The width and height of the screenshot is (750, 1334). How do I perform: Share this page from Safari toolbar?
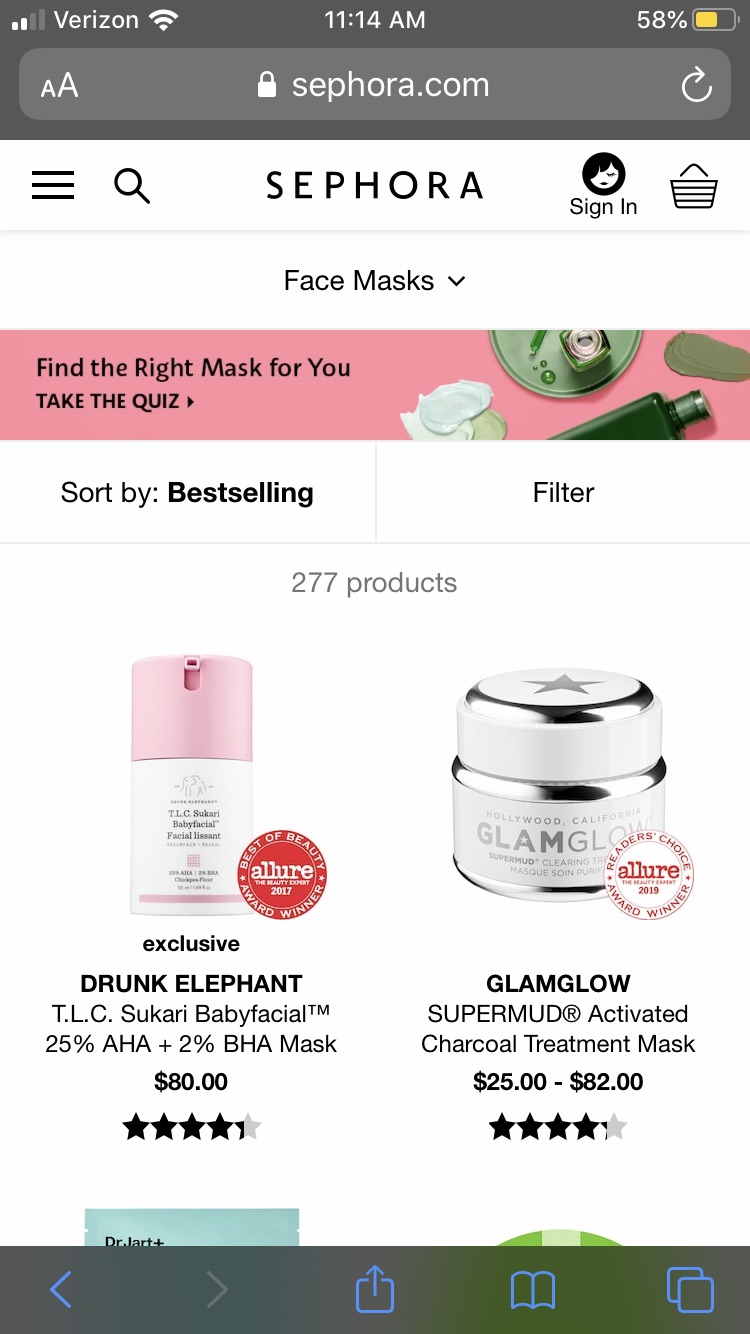[375, 1290]
